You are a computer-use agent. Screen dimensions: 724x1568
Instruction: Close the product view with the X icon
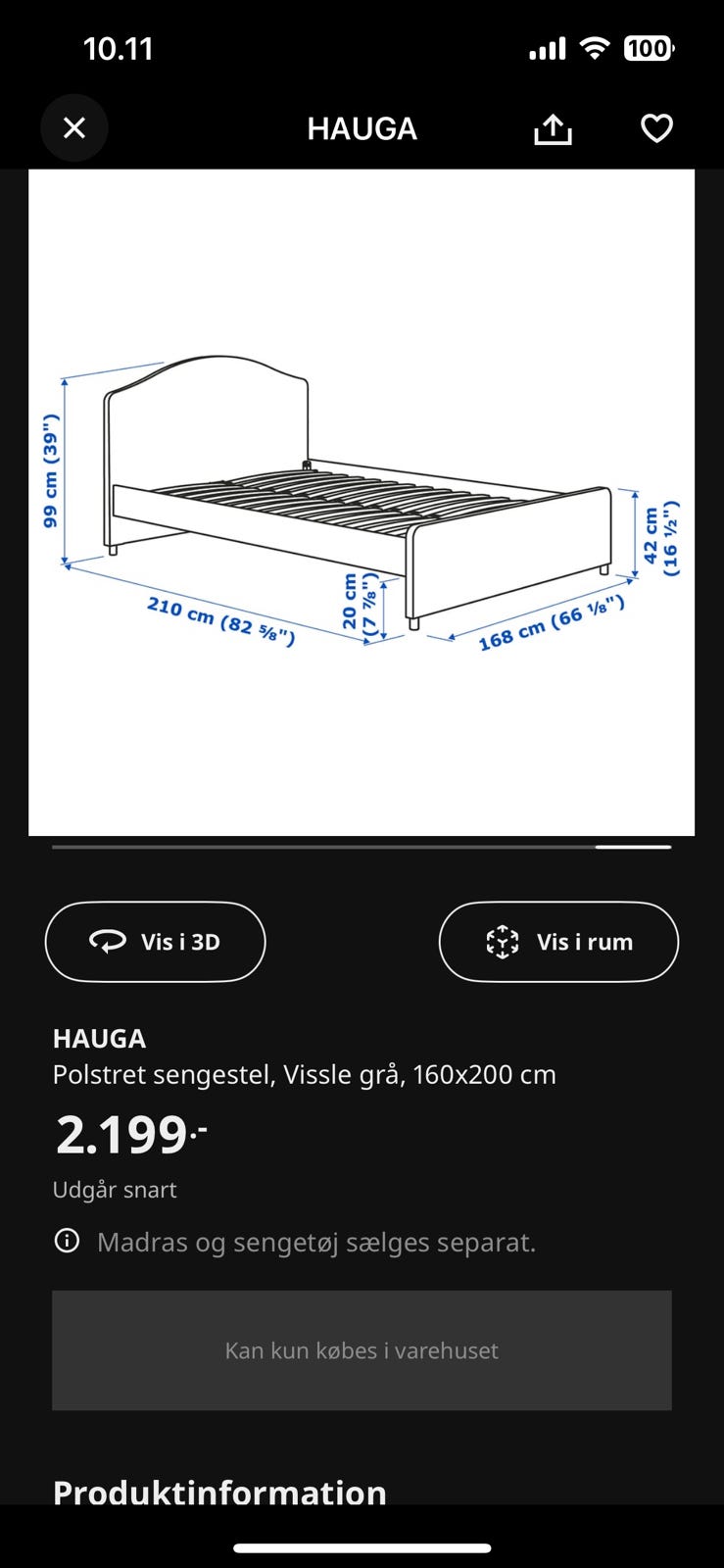tap(74, 127)
